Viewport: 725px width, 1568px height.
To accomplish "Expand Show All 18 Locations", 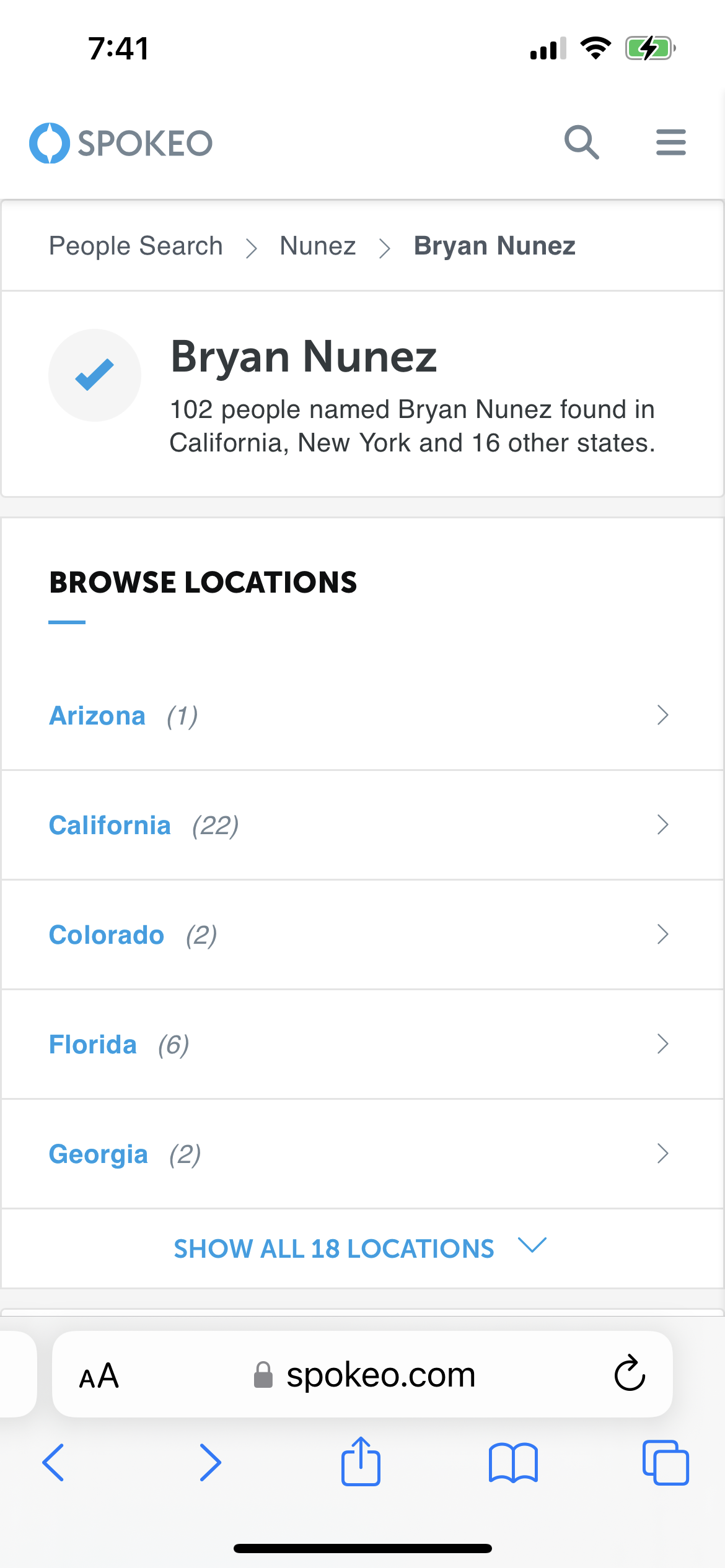I will (x=360, y=1248).
